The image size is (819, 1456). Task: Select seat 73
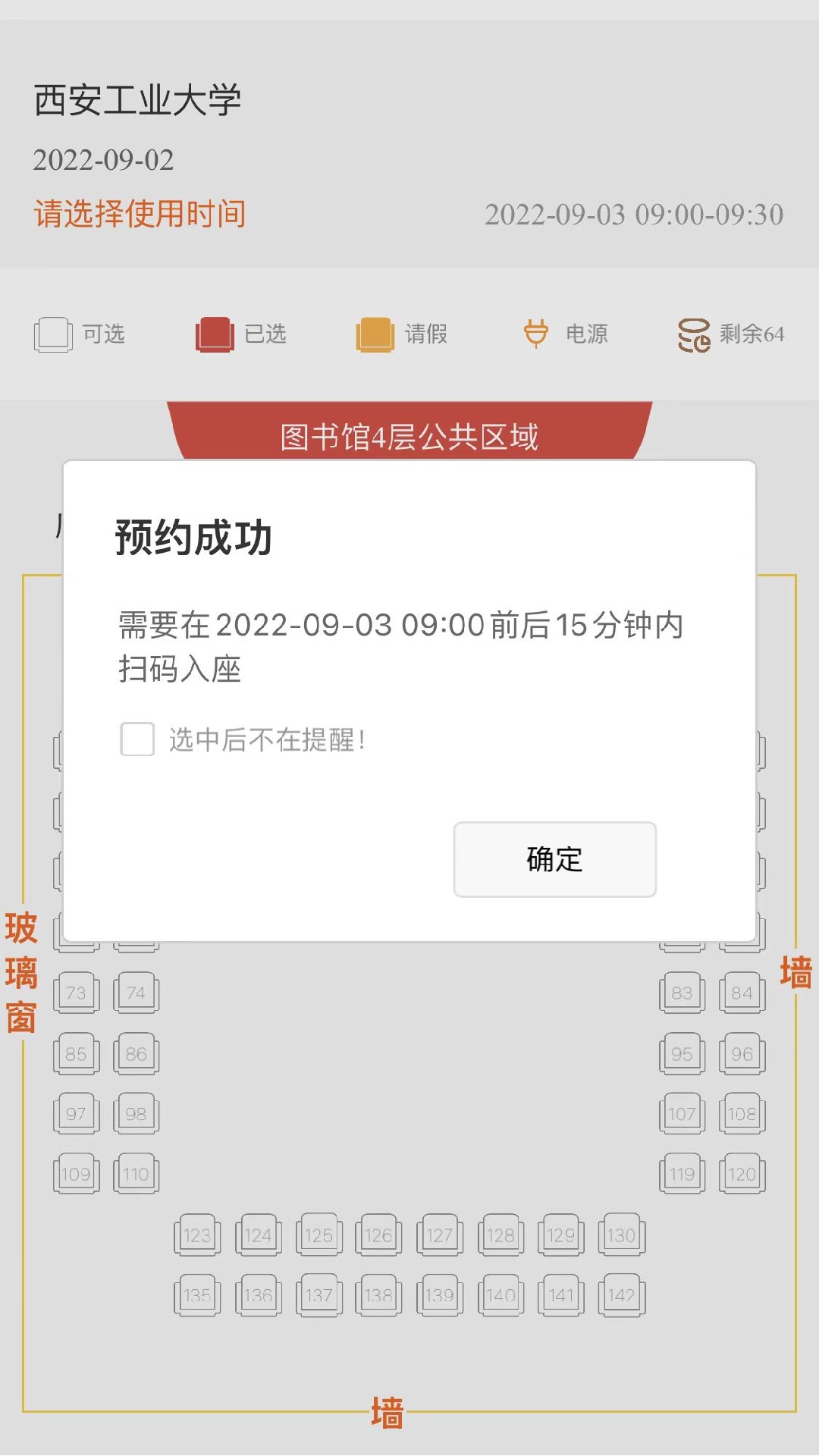pos(76,993)
